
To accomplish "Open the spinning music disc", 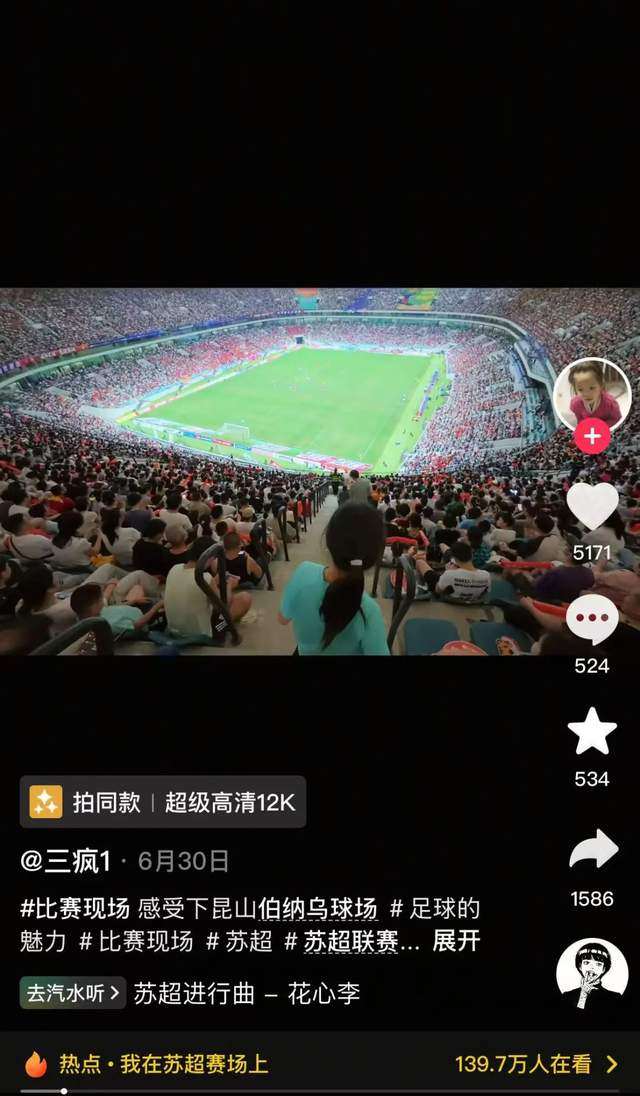I will pyautogui.click(x=592, y=974).
